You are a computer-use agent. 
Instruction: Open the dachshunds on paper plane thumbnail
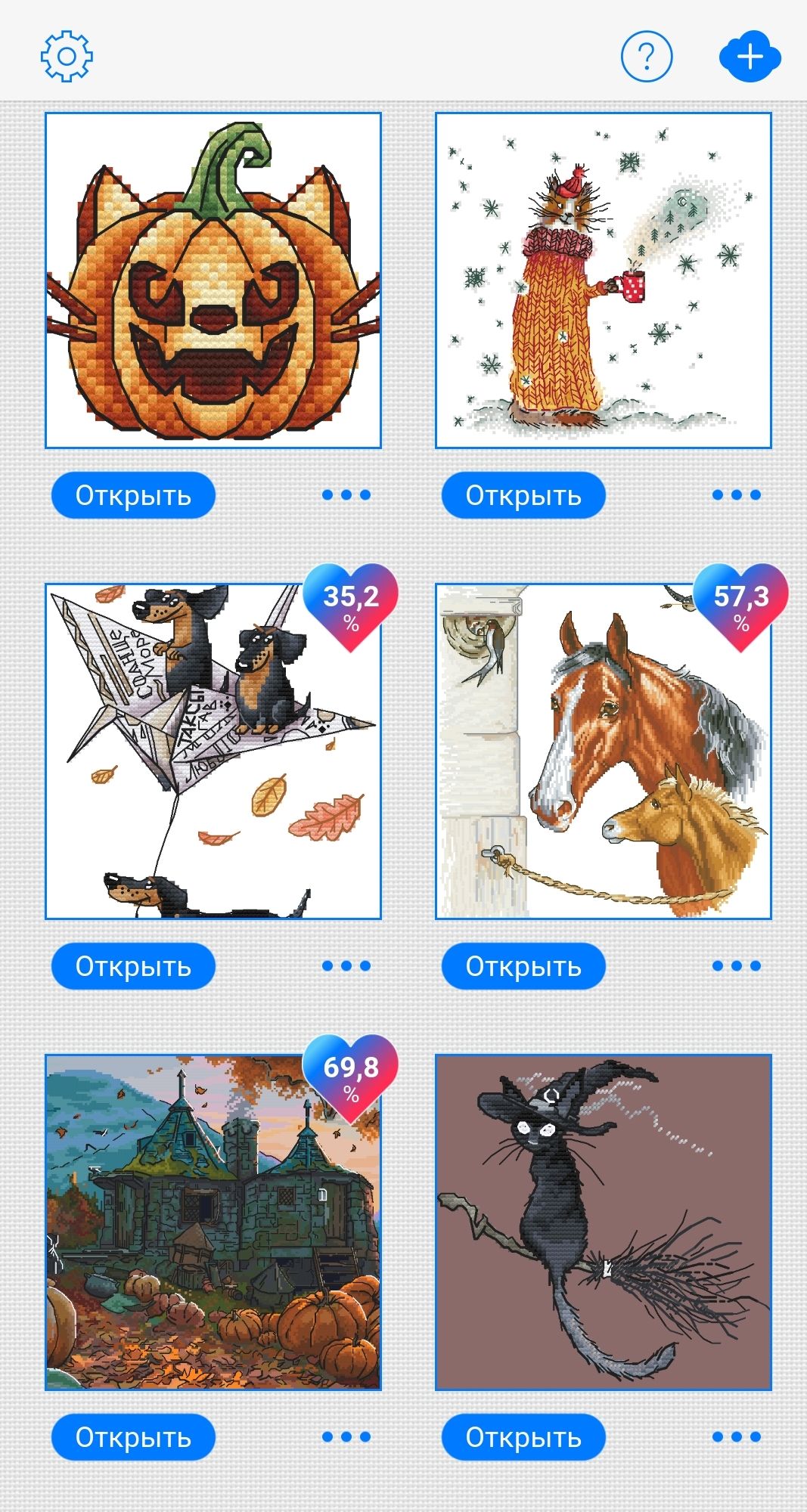click(x=213, y=751)
